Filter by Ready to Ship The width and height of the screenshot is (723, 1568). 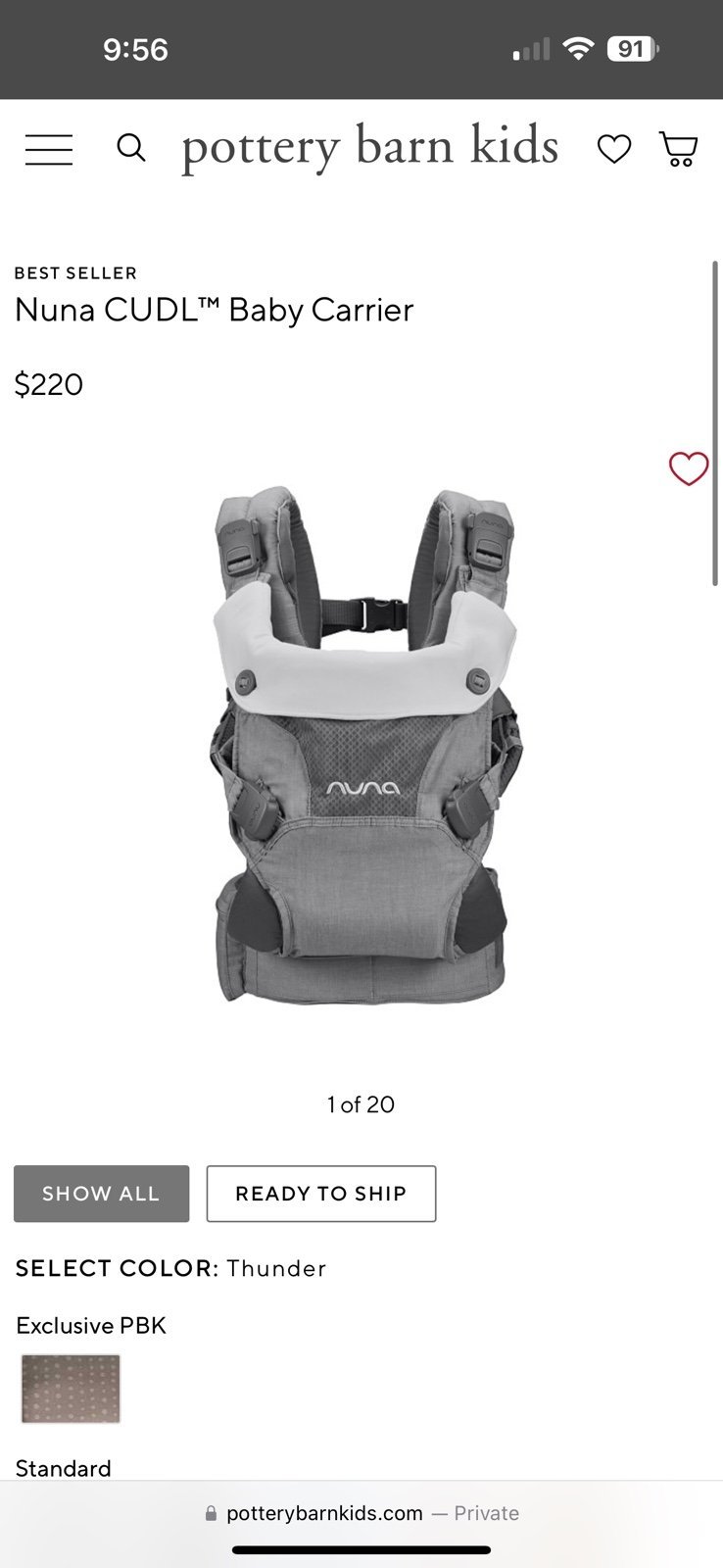[321, 1194]
